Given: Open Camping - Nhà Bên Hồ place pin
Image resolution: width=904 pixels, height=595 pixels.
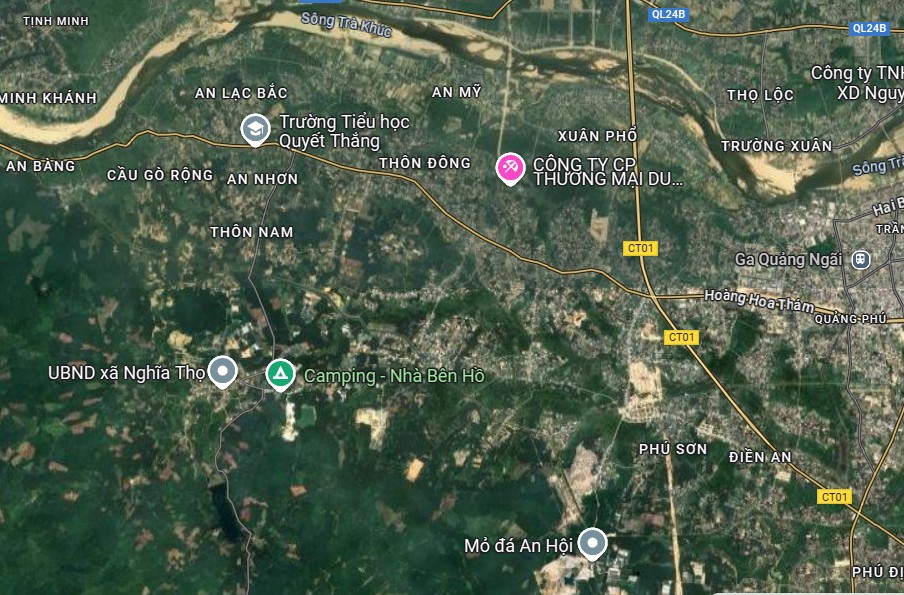Looking at the screenshot, I should click(x=280, y=374).
